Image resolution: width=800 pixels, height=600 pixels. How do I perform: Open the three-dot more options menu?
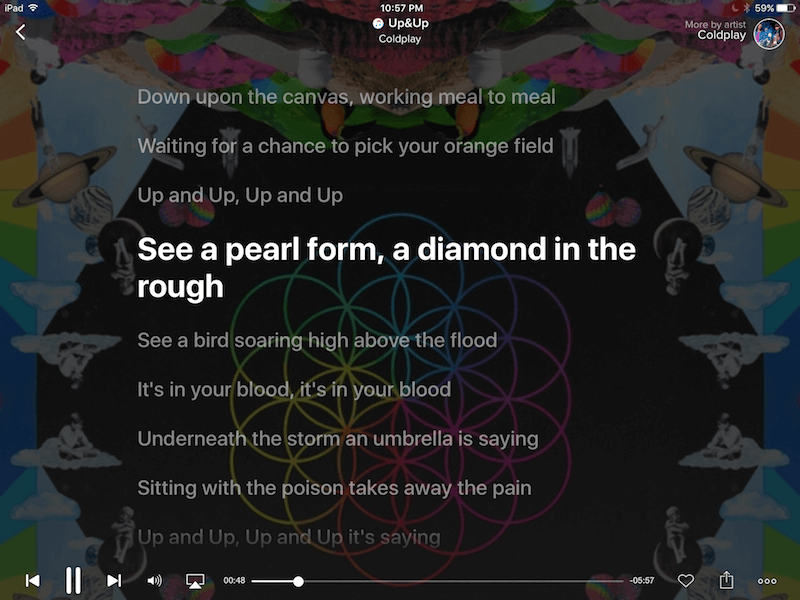767,580
